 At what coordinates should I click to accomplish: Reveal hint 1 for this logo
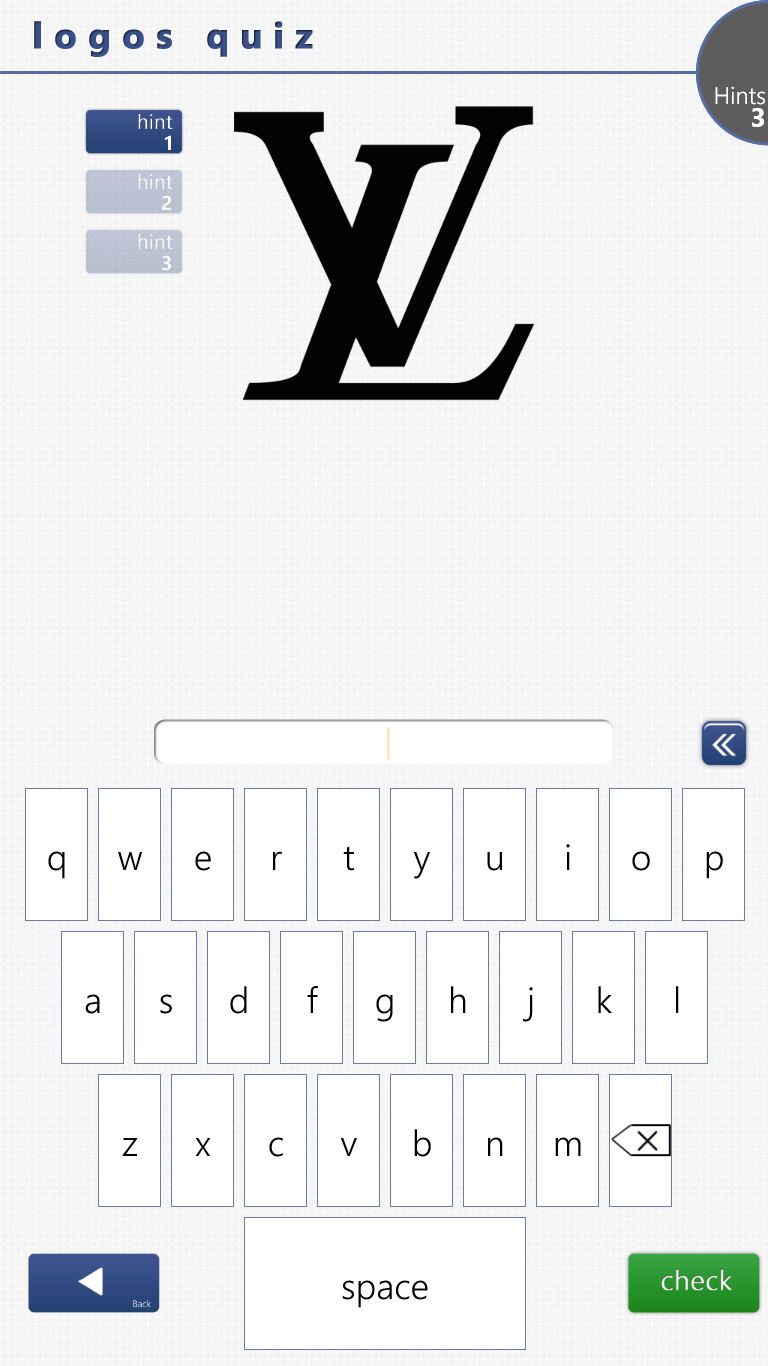tap(134, 132)
